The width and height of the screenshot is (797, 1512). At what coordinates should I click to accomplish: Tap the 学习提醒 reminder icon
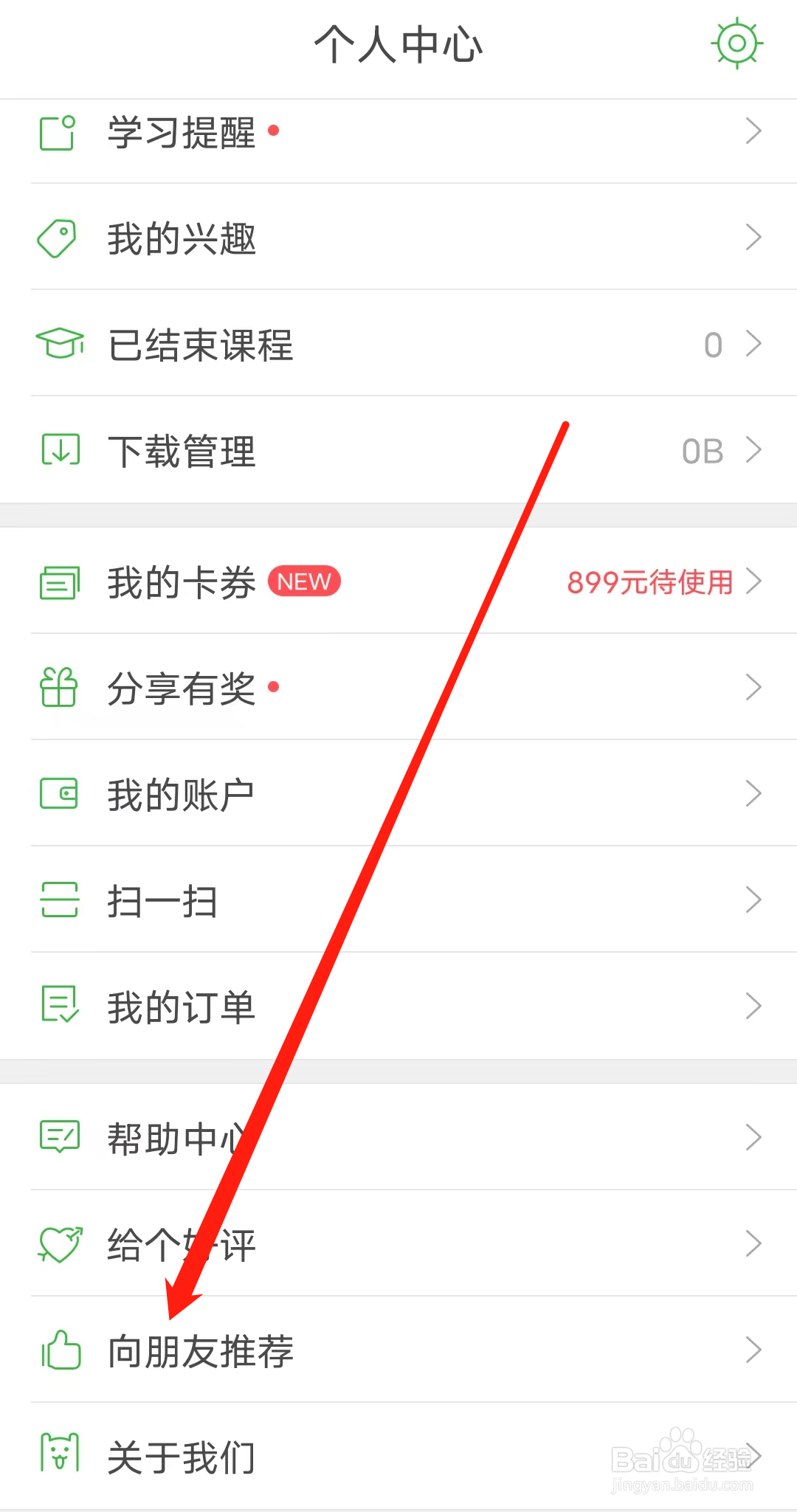coord(59,131)
